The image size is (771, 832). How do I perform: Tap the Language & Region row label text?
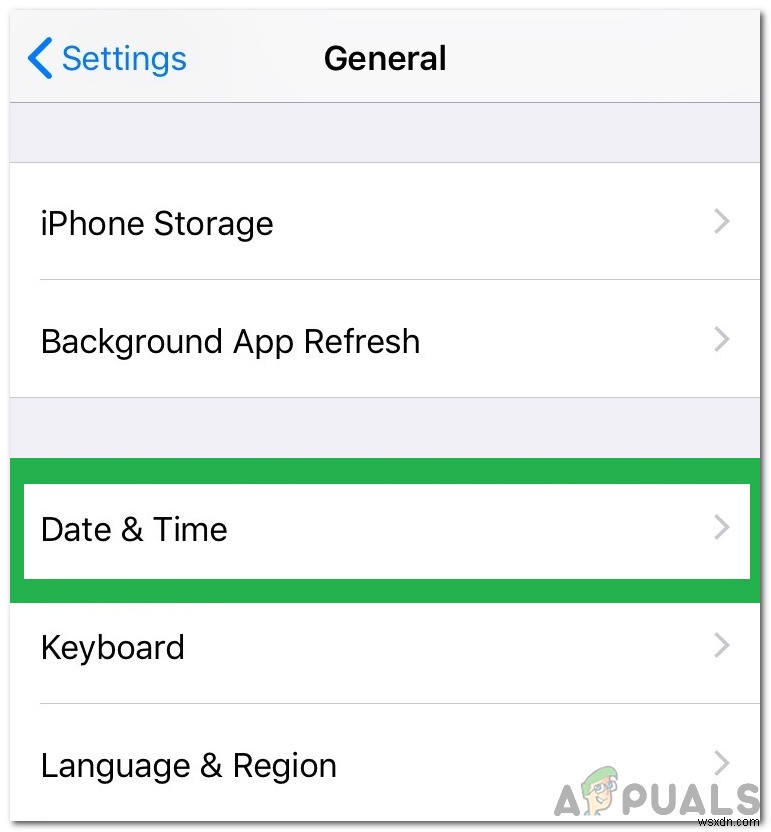pyautogui.click(x=188, y=765)
